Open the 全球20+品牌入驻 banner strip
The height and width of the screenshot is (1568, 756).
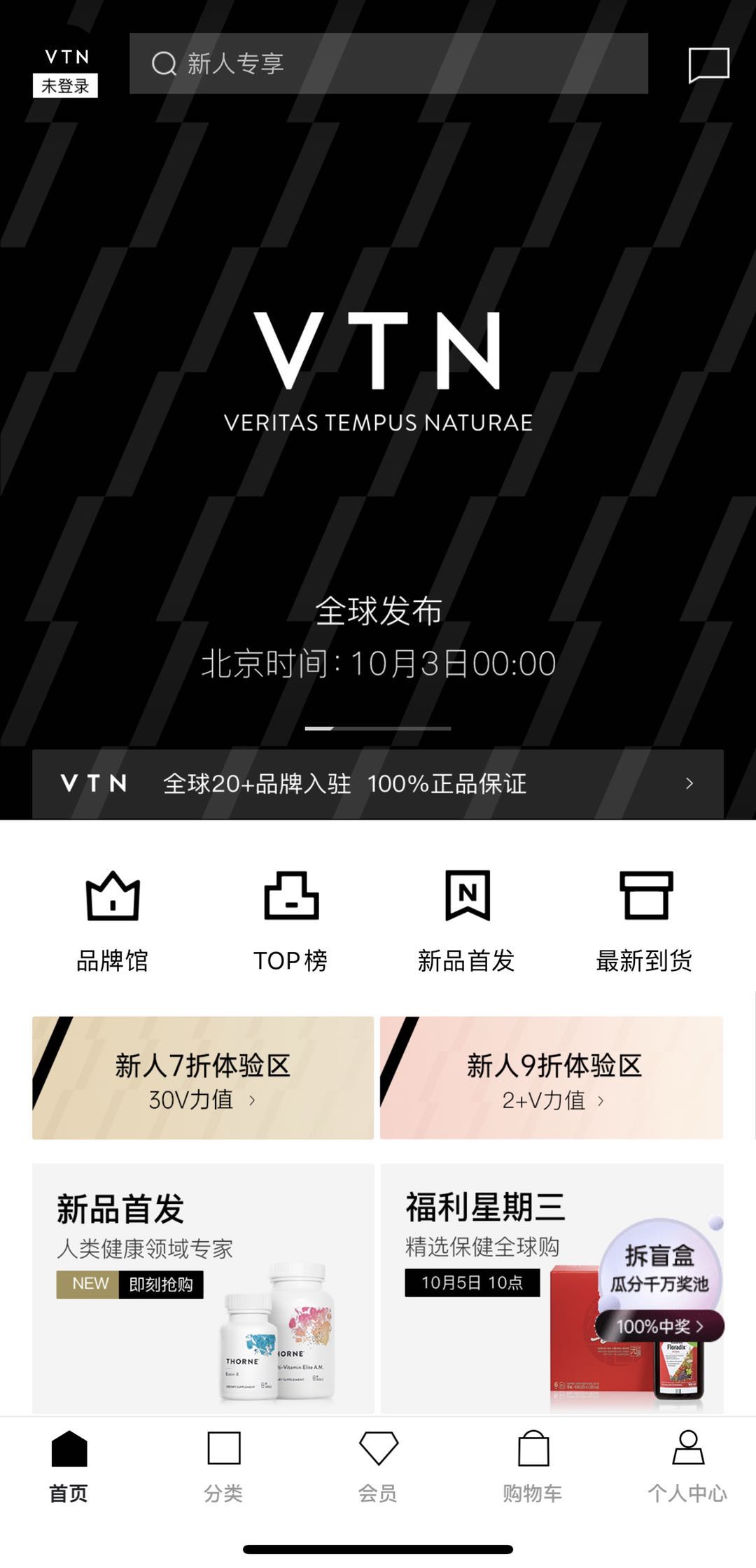[378, 783]
